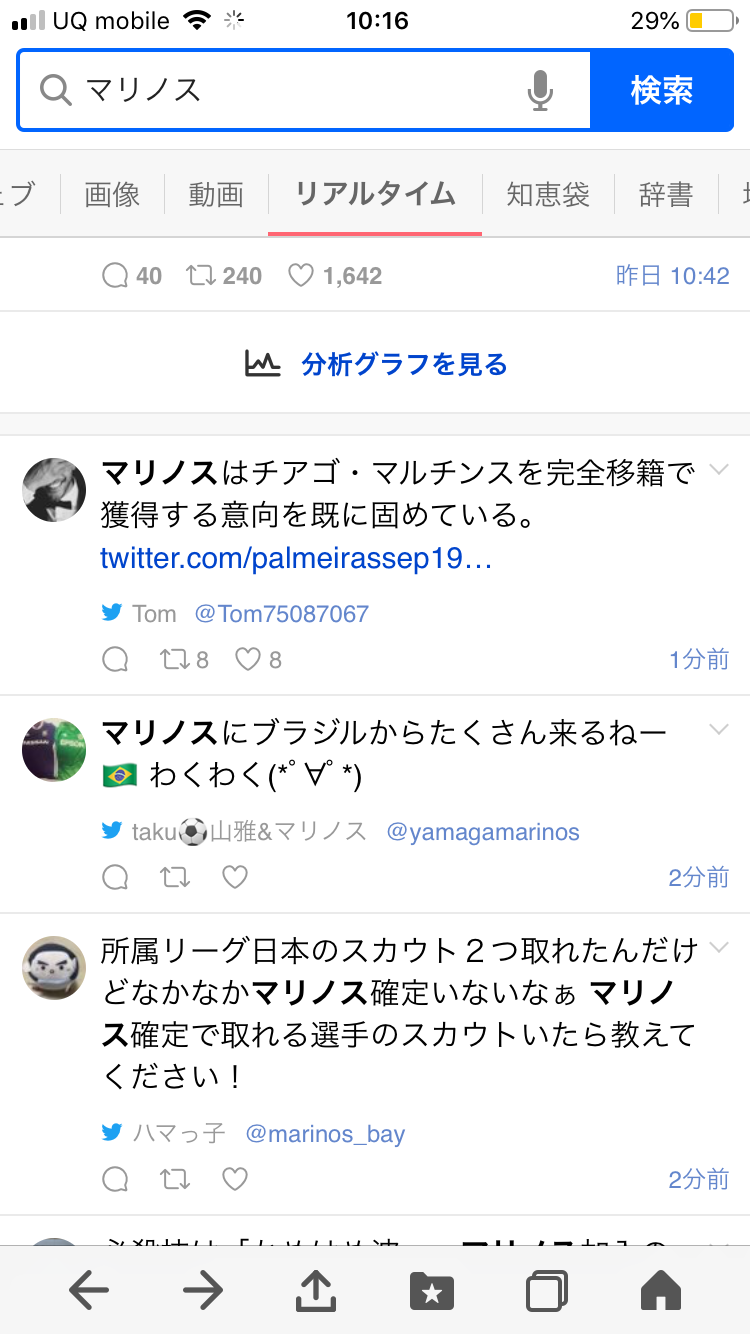Like the tweet by @yamagamarinos
750x1334 pixels.
click(235, 877)
